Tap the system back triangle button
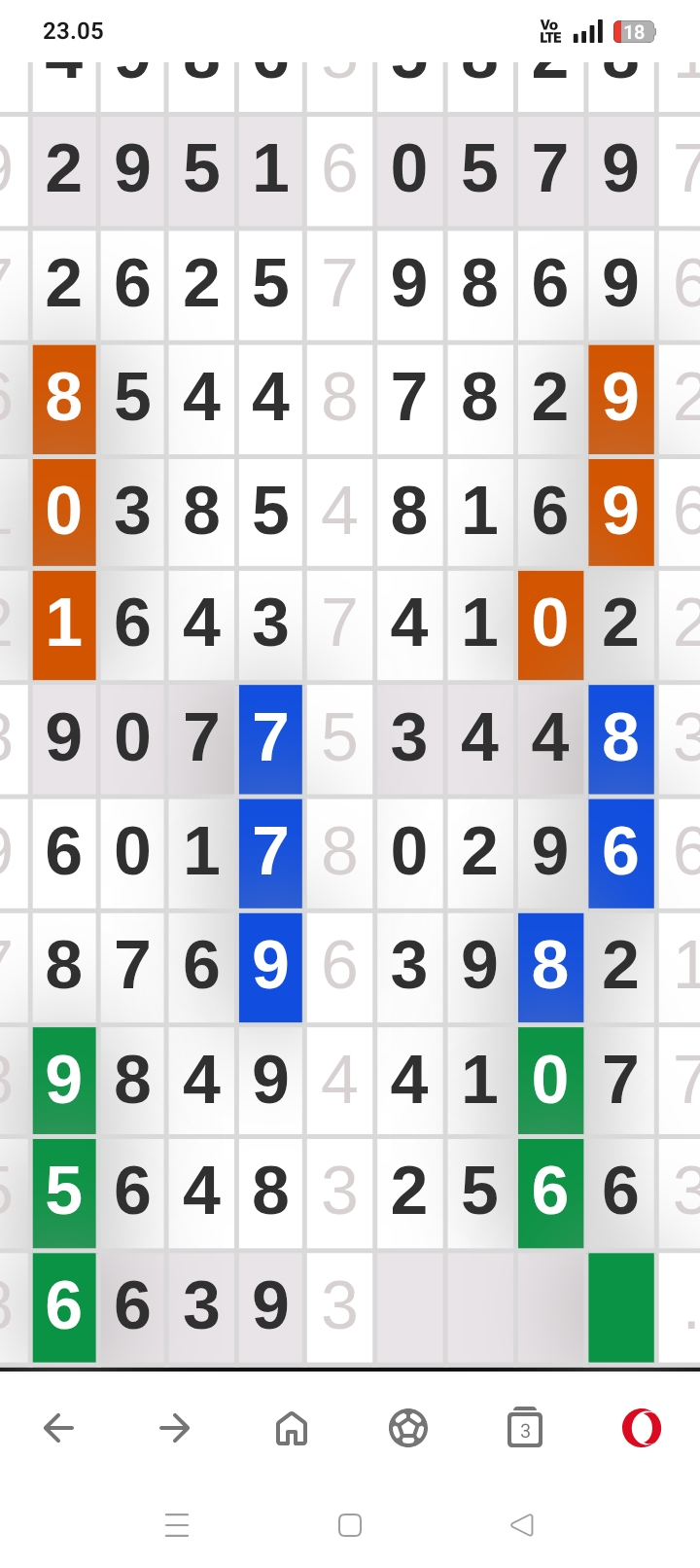This screenshot has width=700, height=1568. point(522,1524)
